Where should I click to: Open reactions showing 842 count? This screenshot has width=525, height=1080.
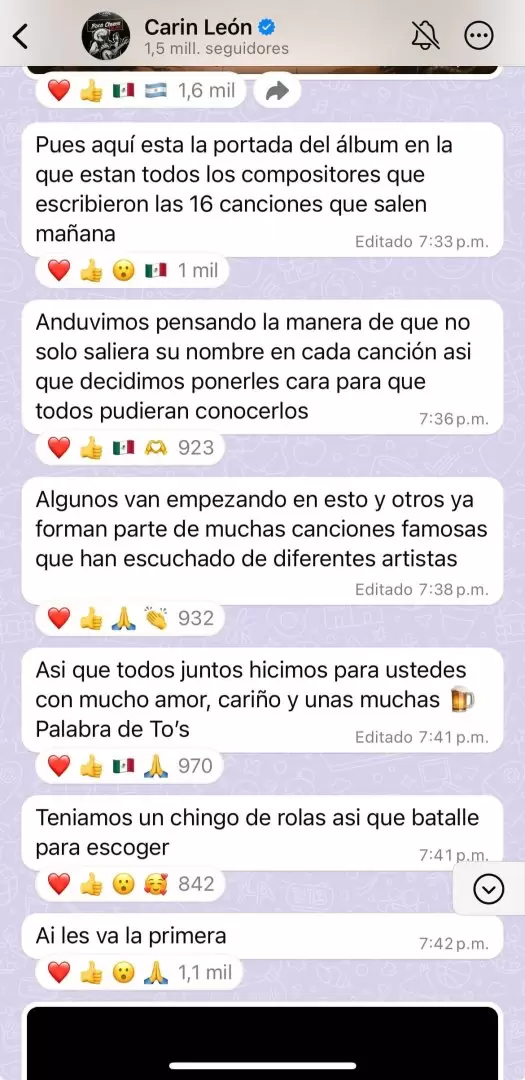[130, 884]
